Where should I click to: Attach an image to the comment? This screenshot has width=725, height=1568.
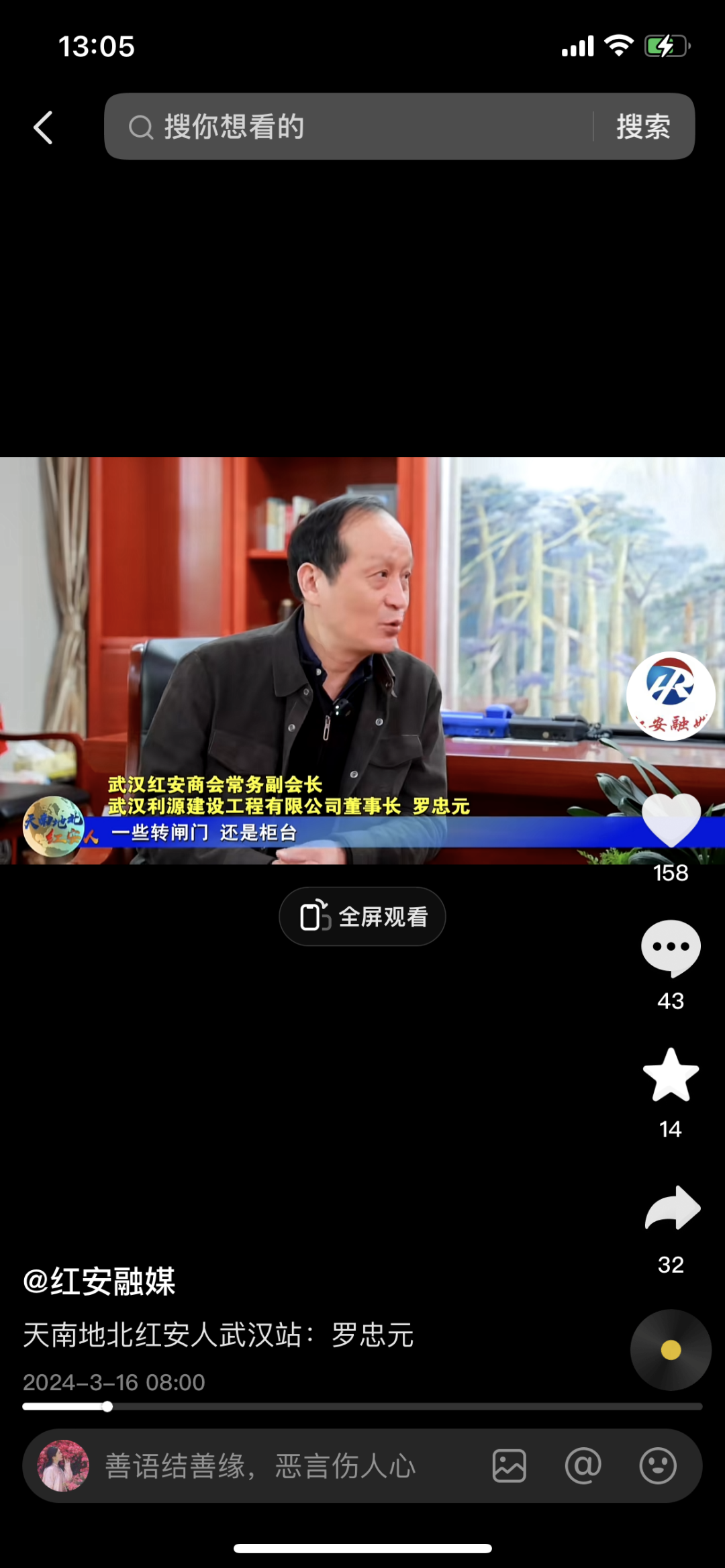(x=510, y=1466)
